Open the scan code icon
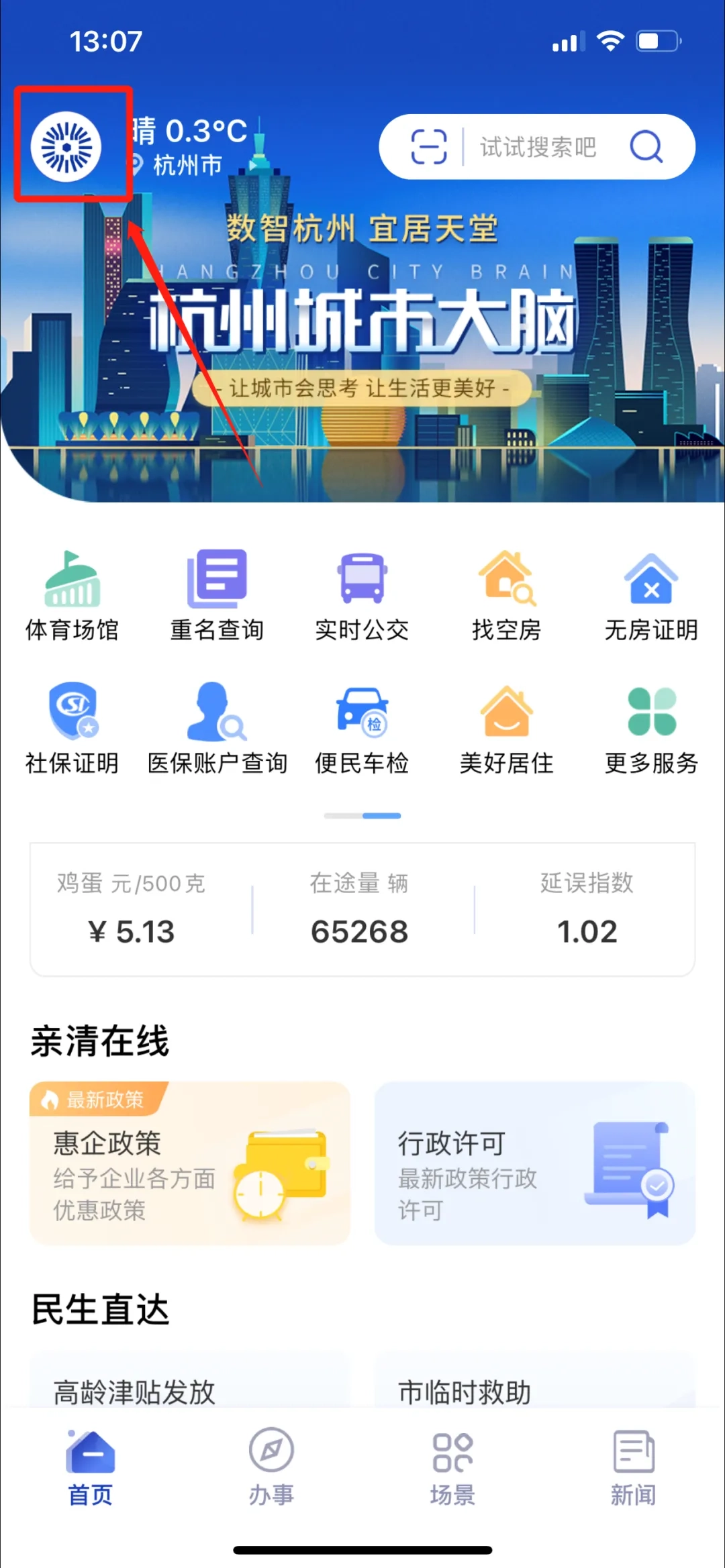Screen dimensions: 725x1568 pos(428,146)
